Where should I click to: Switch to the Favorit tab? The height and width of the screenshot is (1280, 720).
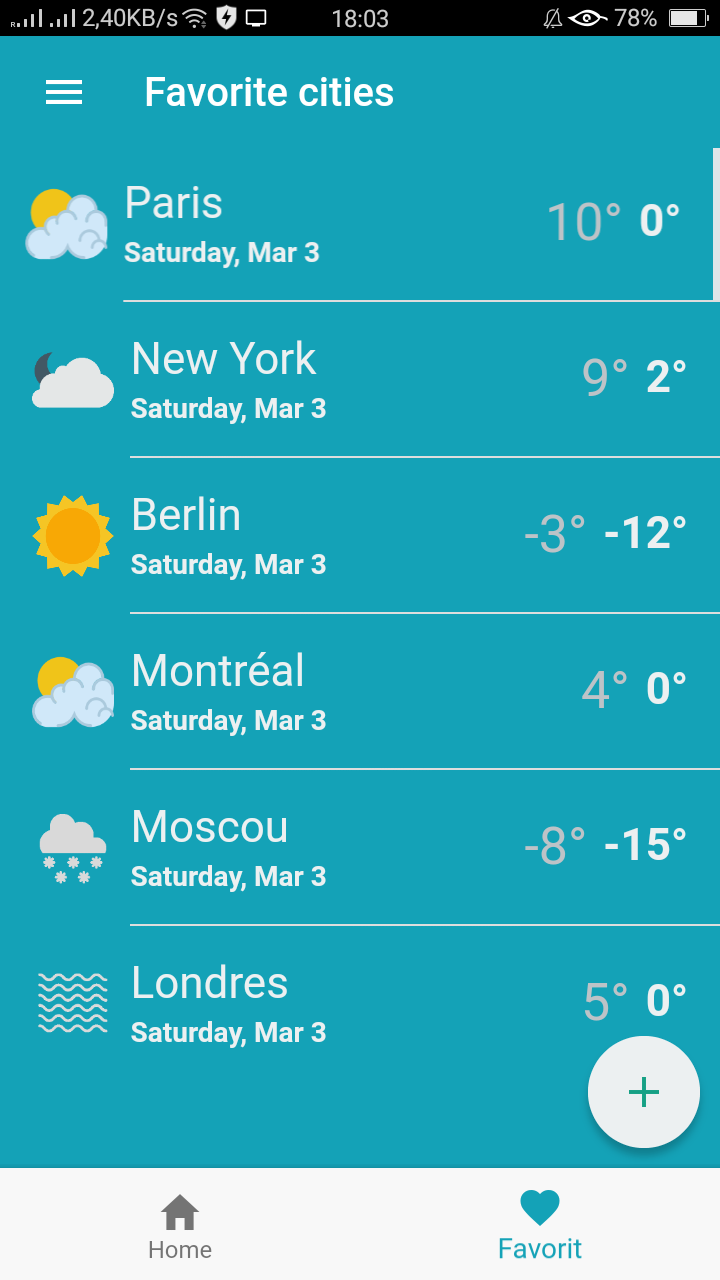point(539,1224)
